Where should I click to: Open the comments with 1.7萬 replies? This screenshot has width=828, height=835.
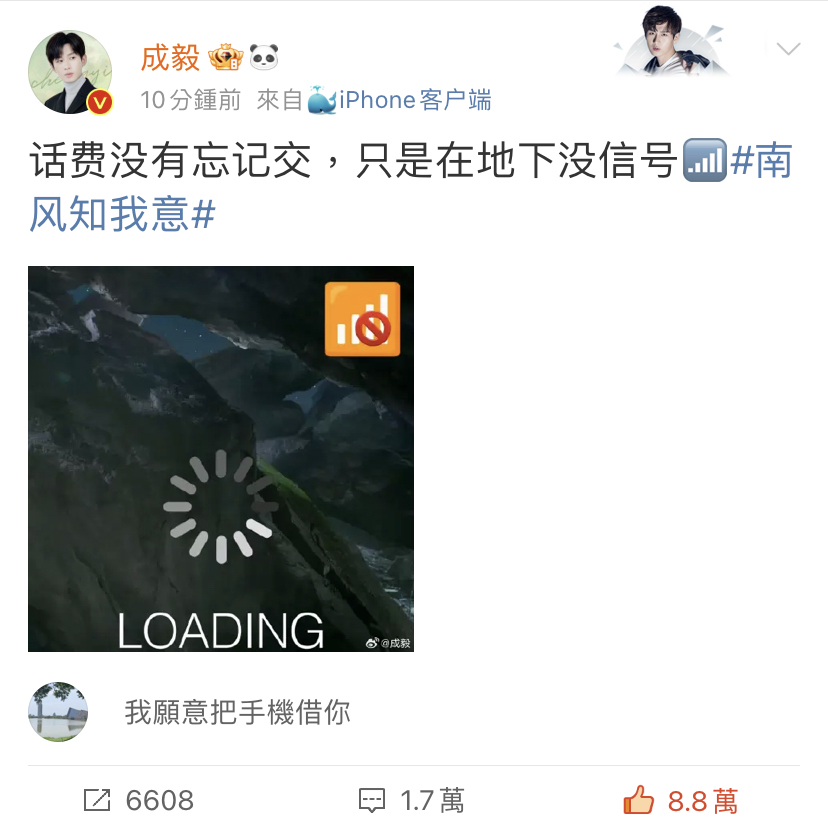click(412, 800)
